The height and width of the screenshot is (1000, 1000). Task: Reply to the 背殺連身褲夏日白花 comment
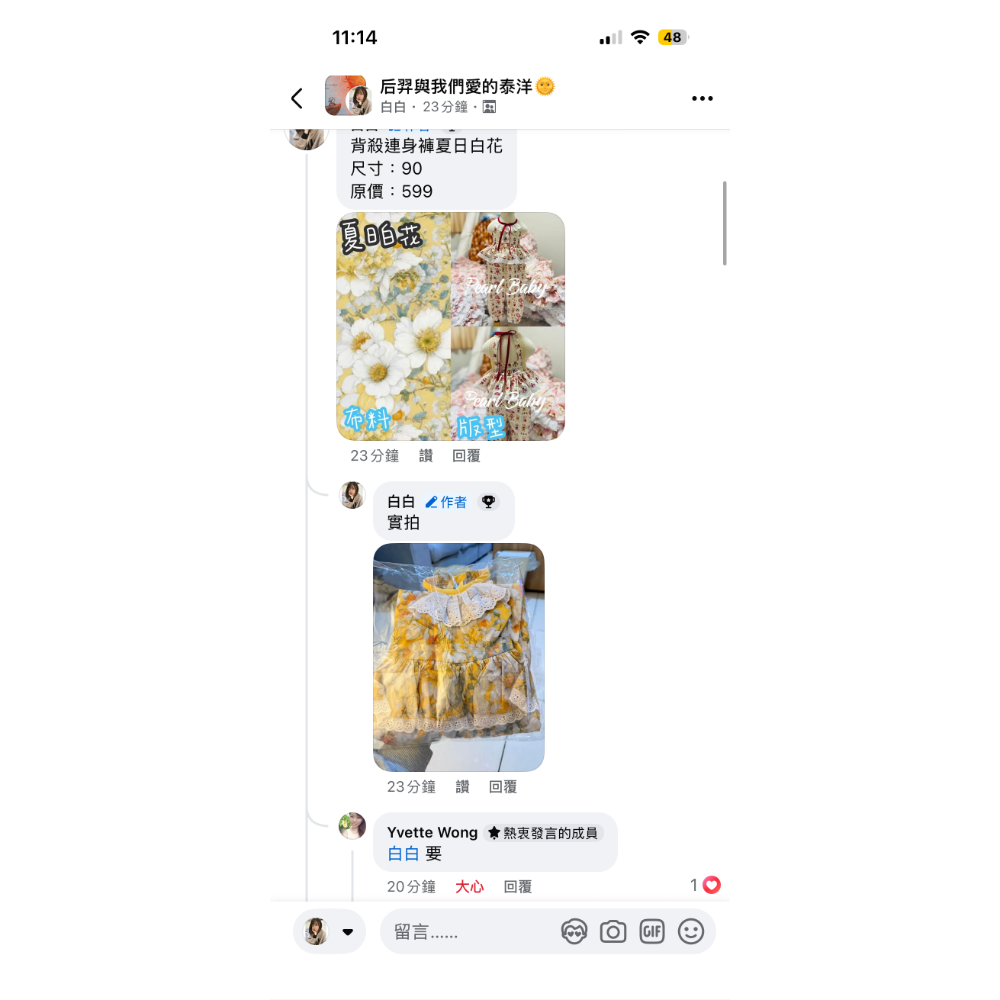tap(466, 455)
